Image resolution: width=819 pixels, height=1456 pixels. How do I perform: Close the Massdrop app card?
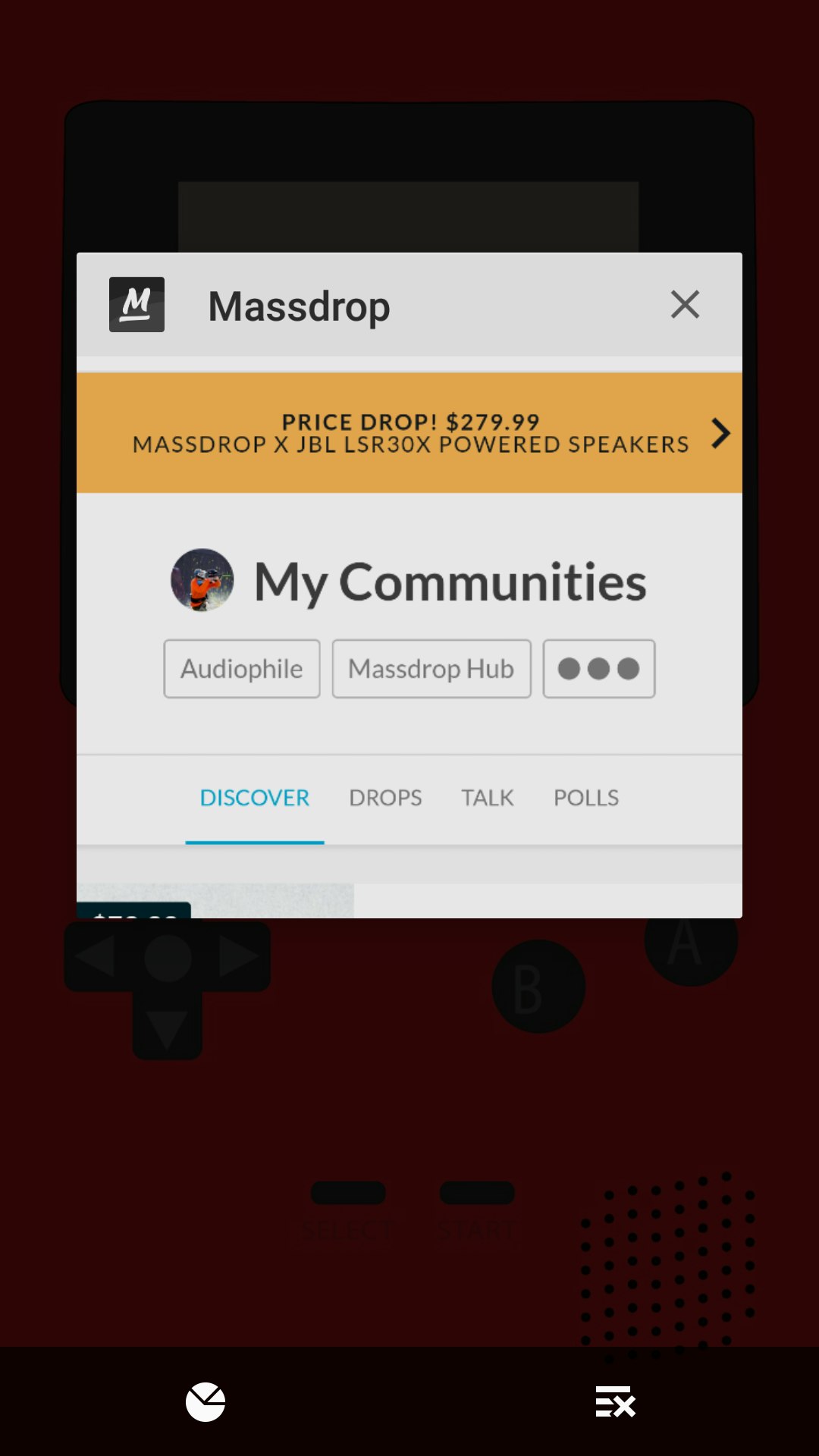(685, 305)
